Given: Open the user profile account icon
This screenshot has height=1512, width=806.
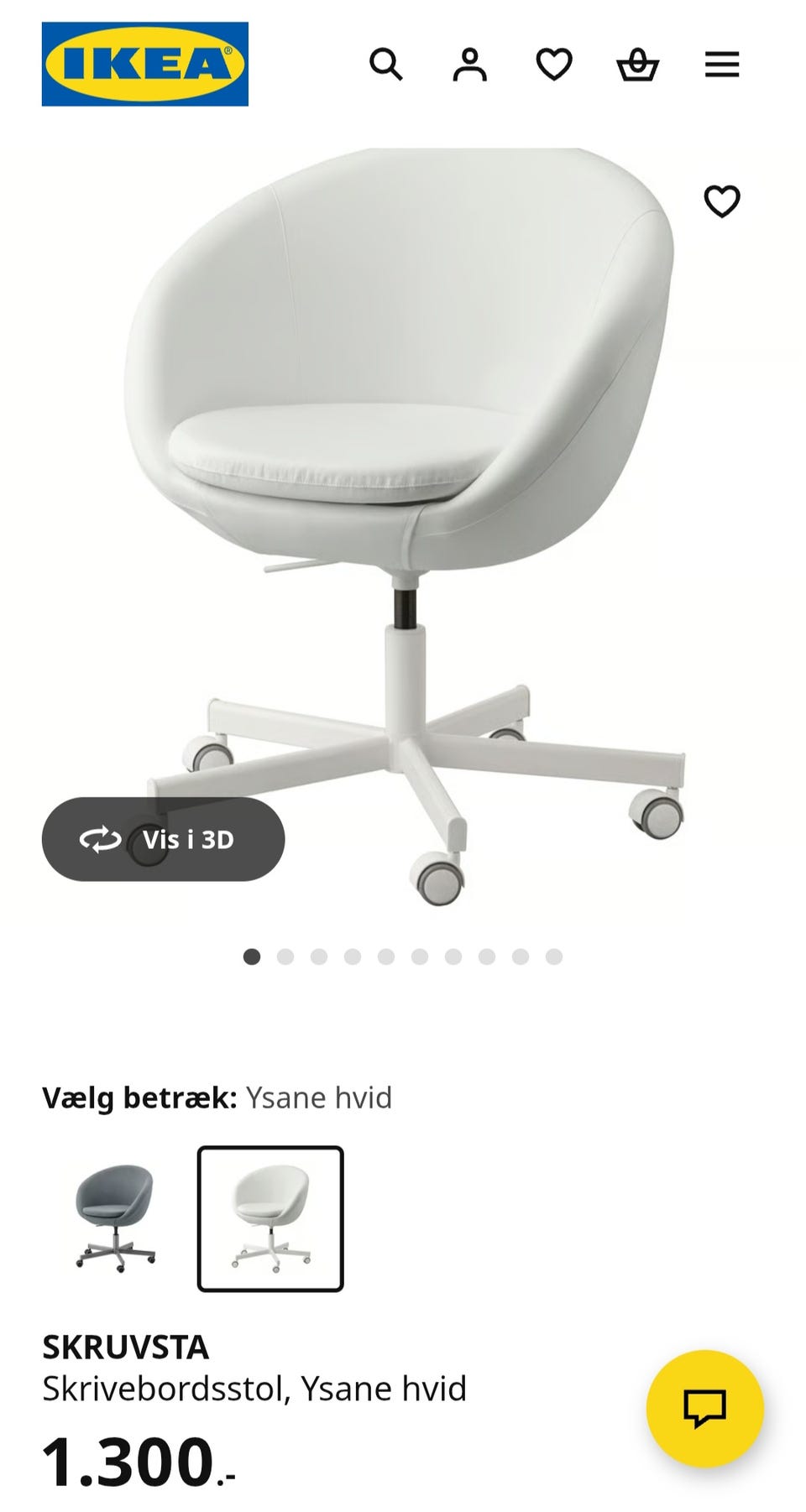Looking at the screenshot, I should (470, 65).
